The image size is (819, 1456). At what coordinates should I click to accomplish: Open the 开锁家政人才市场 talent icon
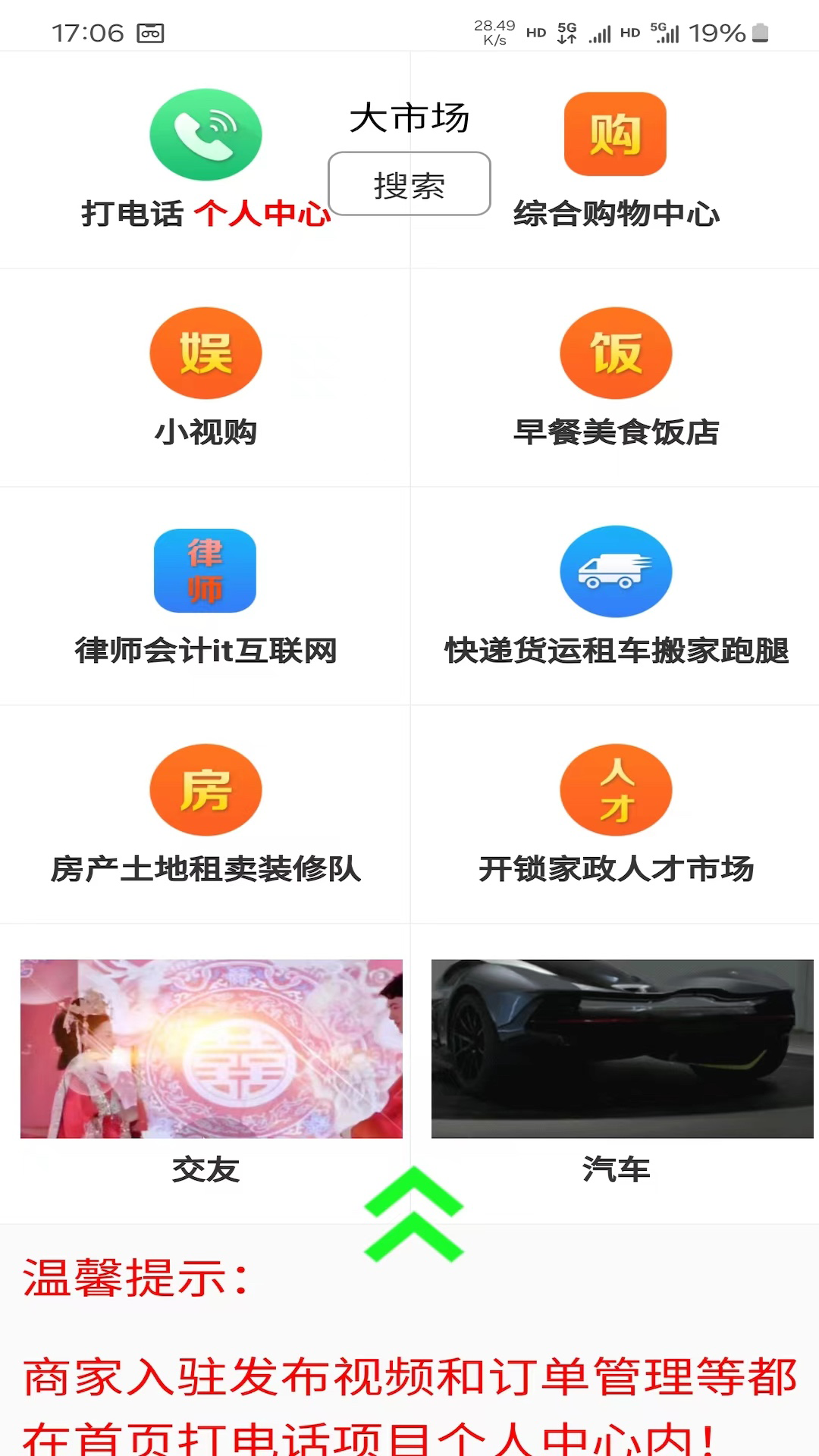(616, 789)
